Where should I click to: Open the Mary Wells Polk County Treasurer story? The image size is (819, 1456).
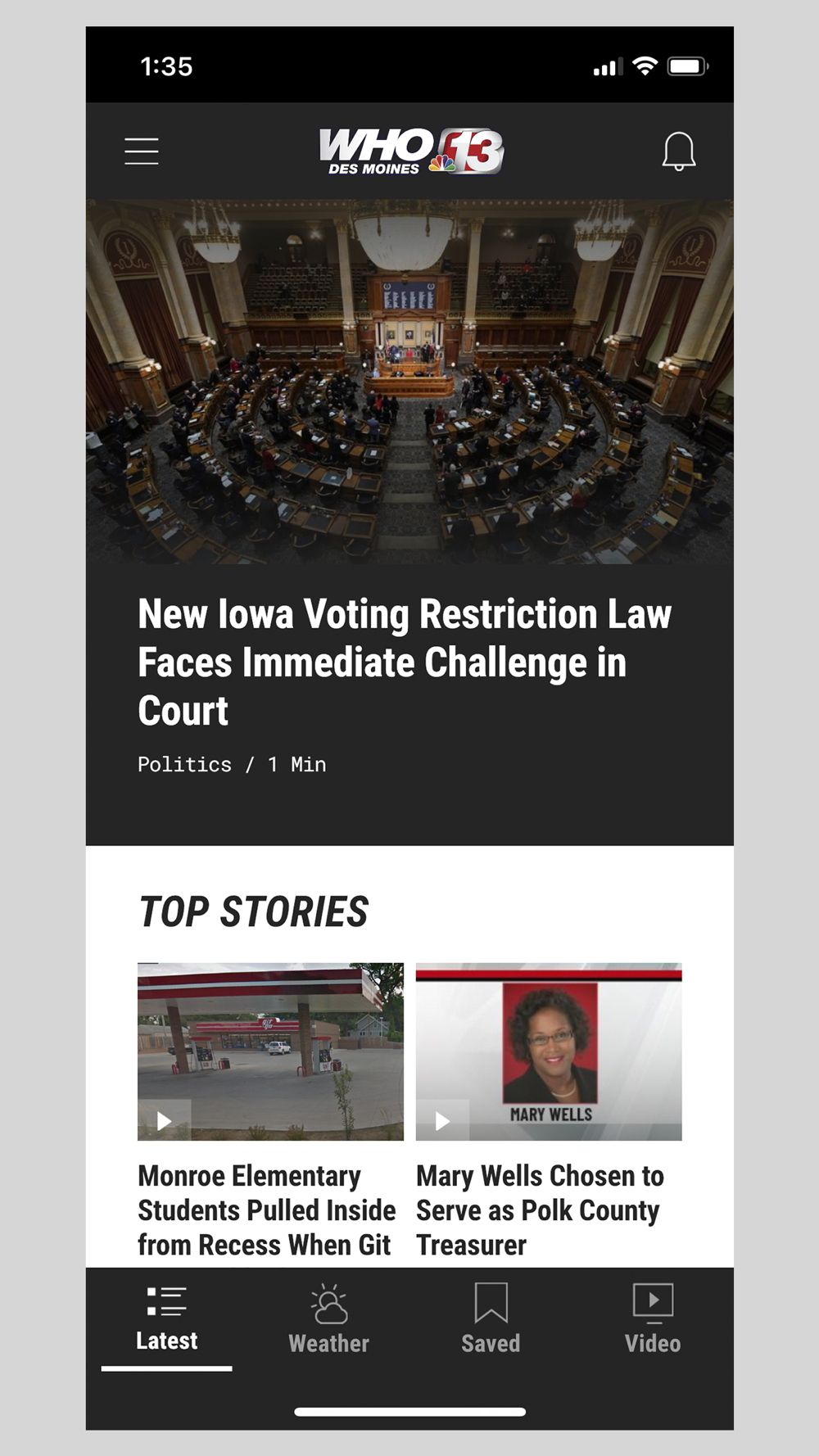[540, 1210]
